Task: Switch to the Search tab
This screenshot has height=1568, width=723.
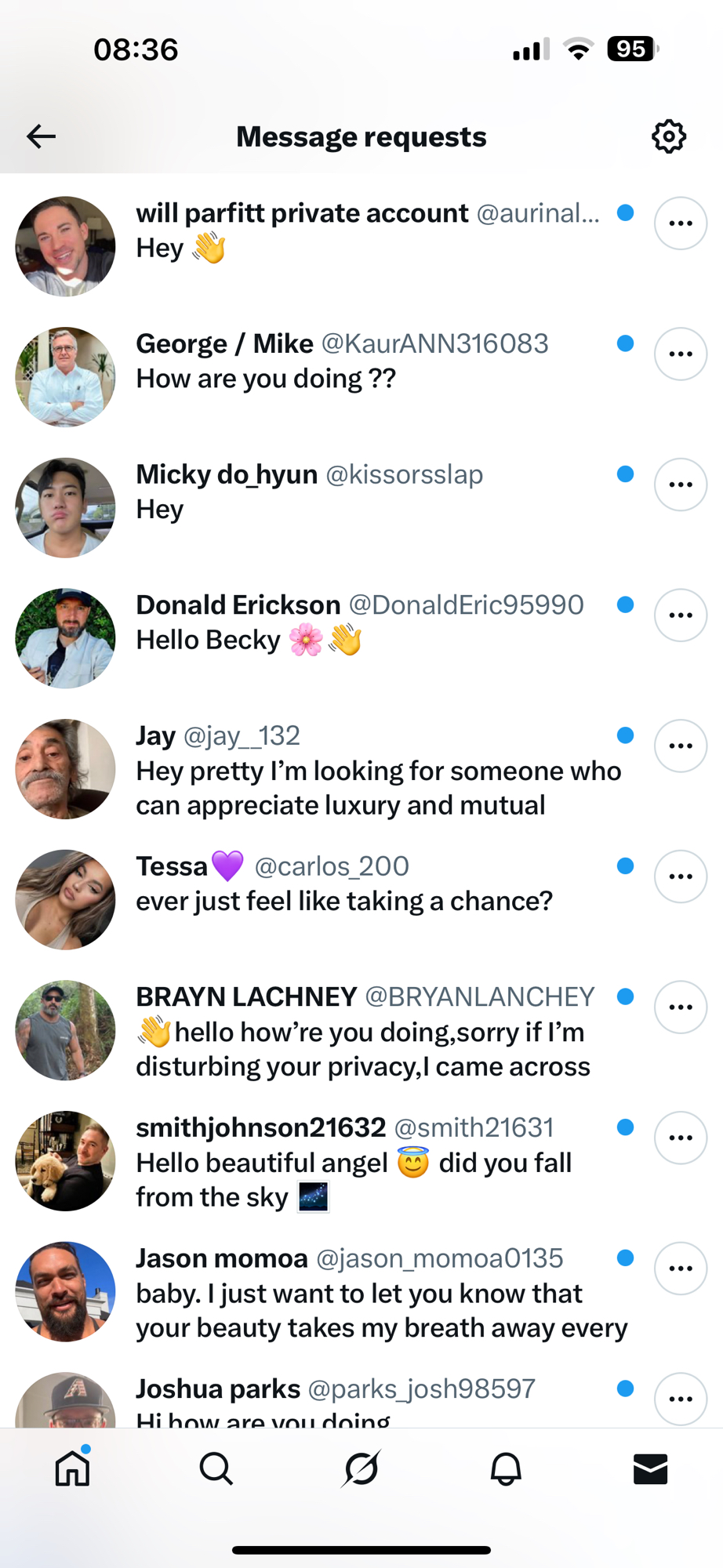Action: [x=216, y=1468]
